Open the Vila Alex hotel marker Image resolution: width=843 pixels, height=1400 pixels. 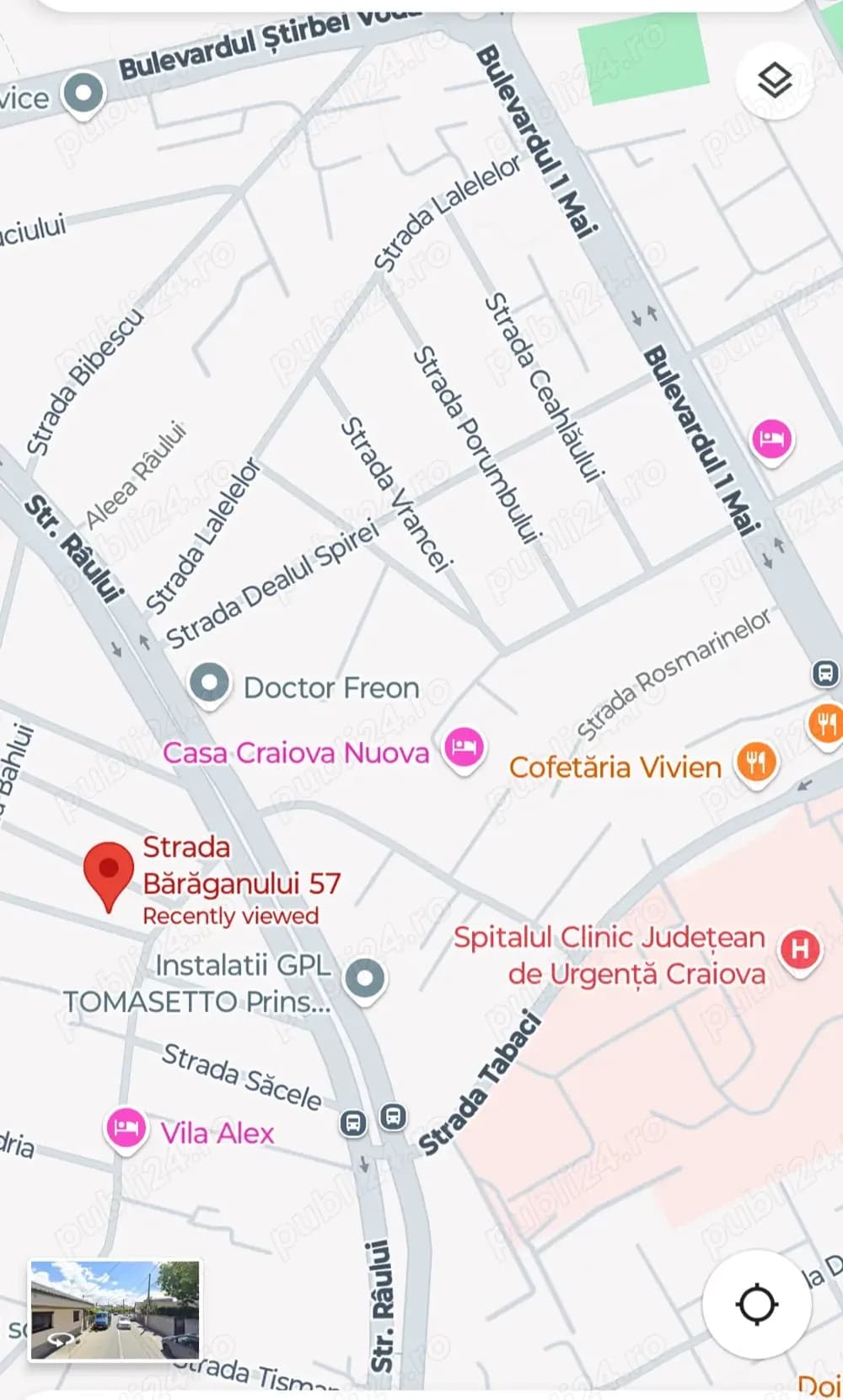[x=126, y=1128]
